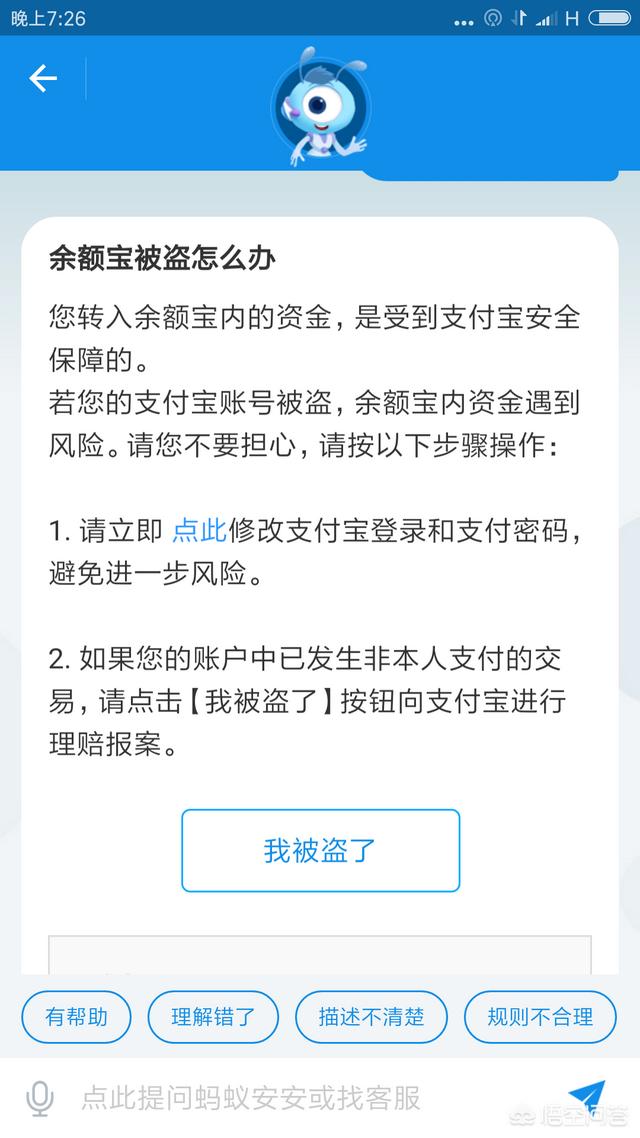Choose the 理解错了 feedback chip

click(x=213, y=1017)
